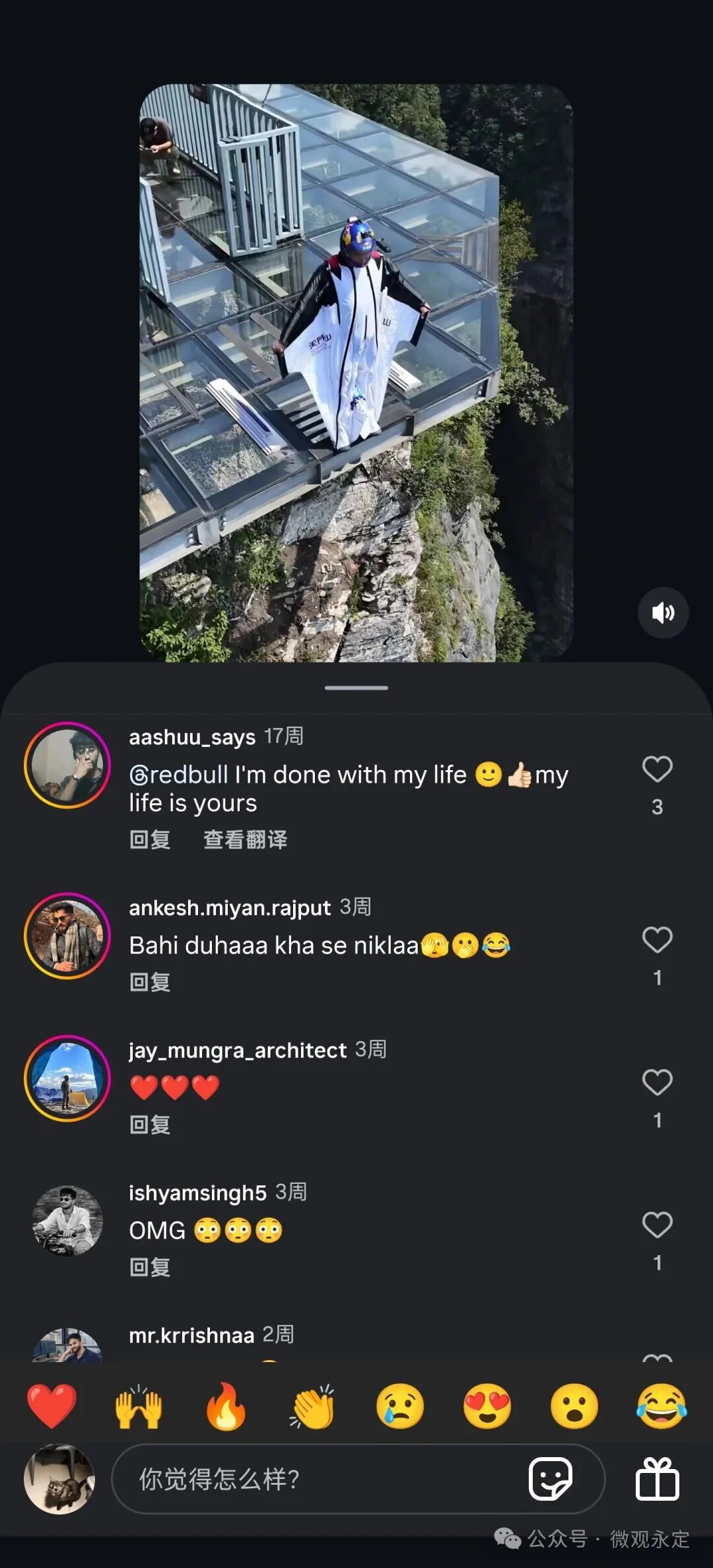Viewport: 713px width, 1568px height.
Task: Like ankesh.miyan.rajput's comment
Action: tap(657, 938)
